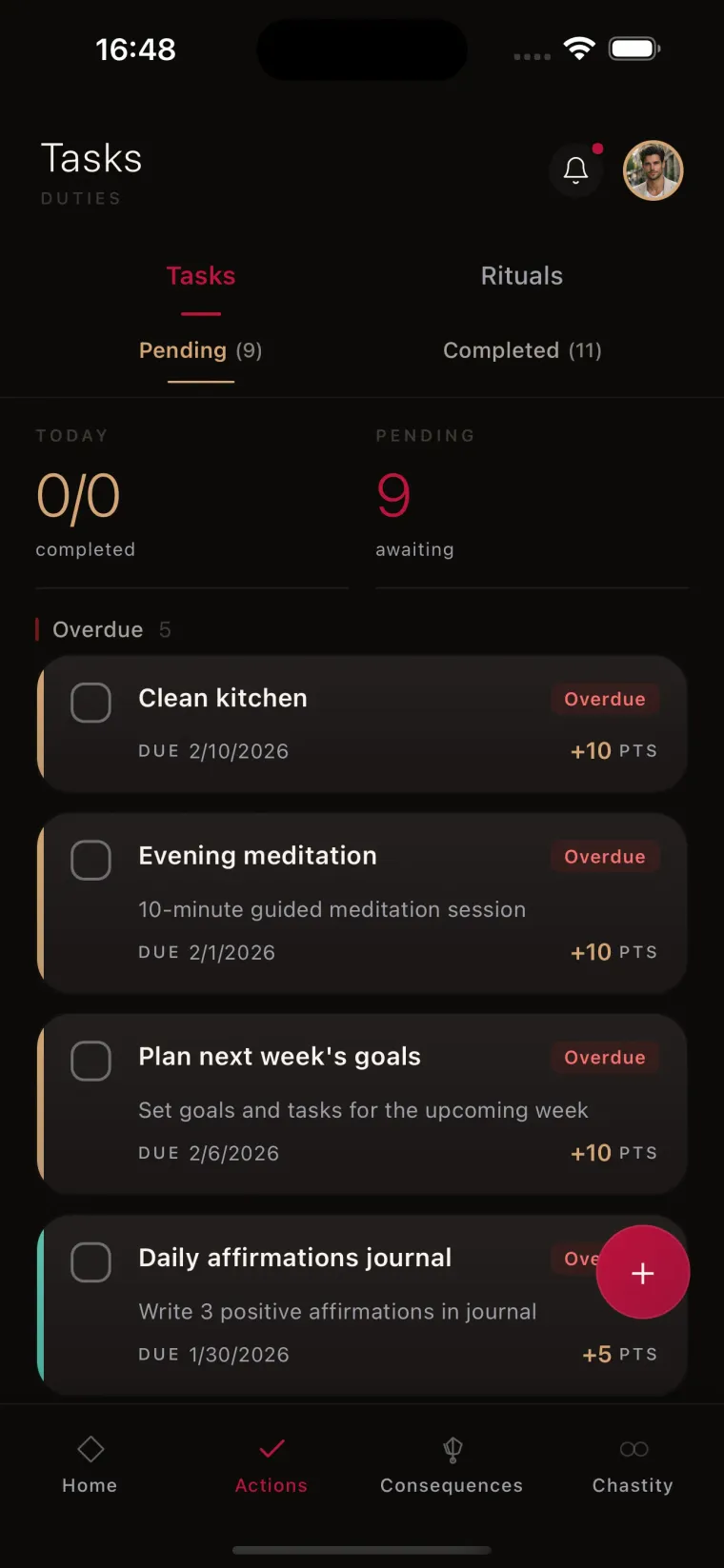Tap the Home diamond icon
This screenshot has width=724, height=1568.
[90, 1463]
